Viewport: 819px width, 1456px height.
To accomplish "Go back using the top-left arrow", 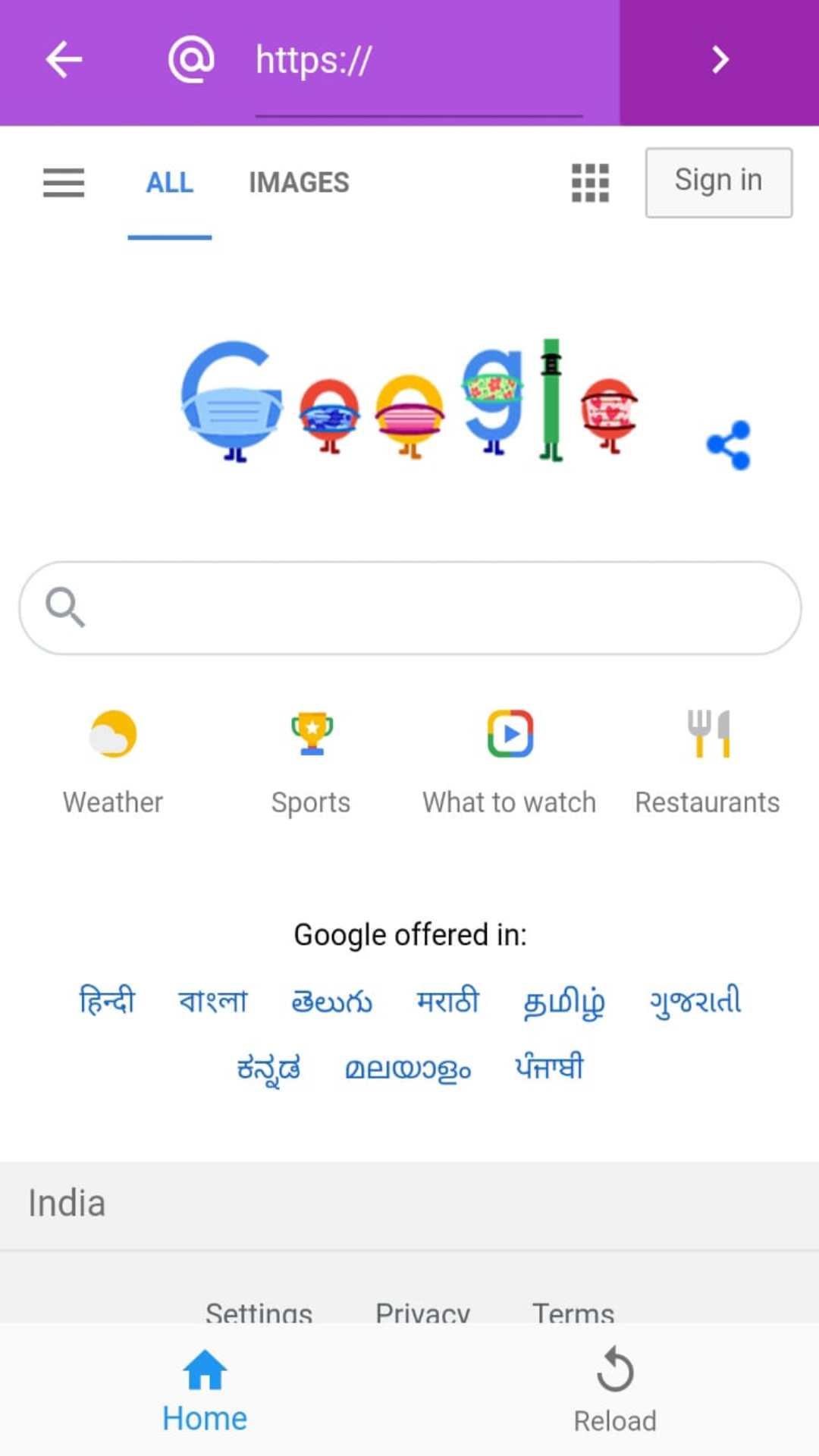I will tap(64, 61).
